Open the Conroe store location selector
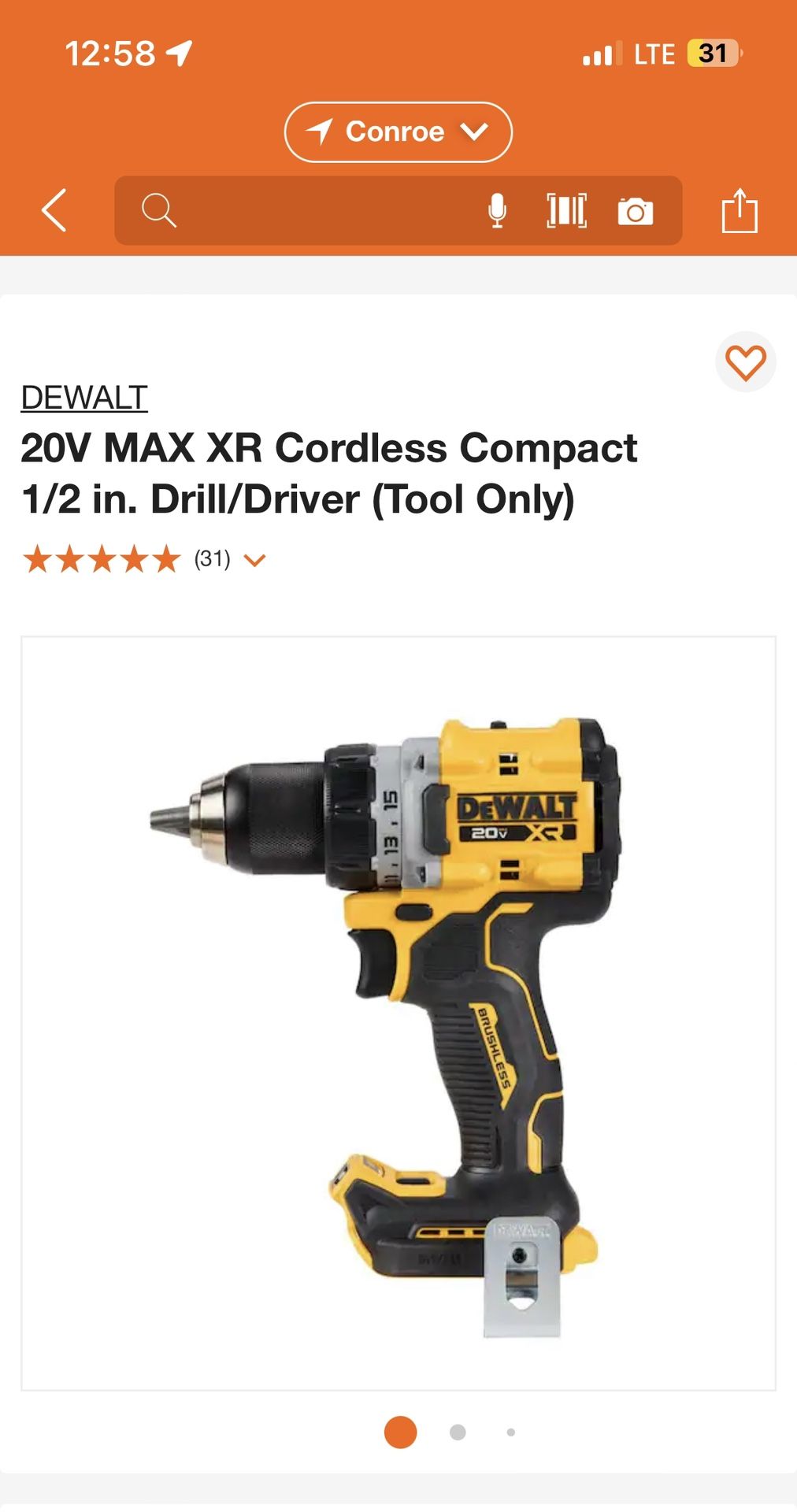This screenshot has width=797, height=1512. (398, 132)
